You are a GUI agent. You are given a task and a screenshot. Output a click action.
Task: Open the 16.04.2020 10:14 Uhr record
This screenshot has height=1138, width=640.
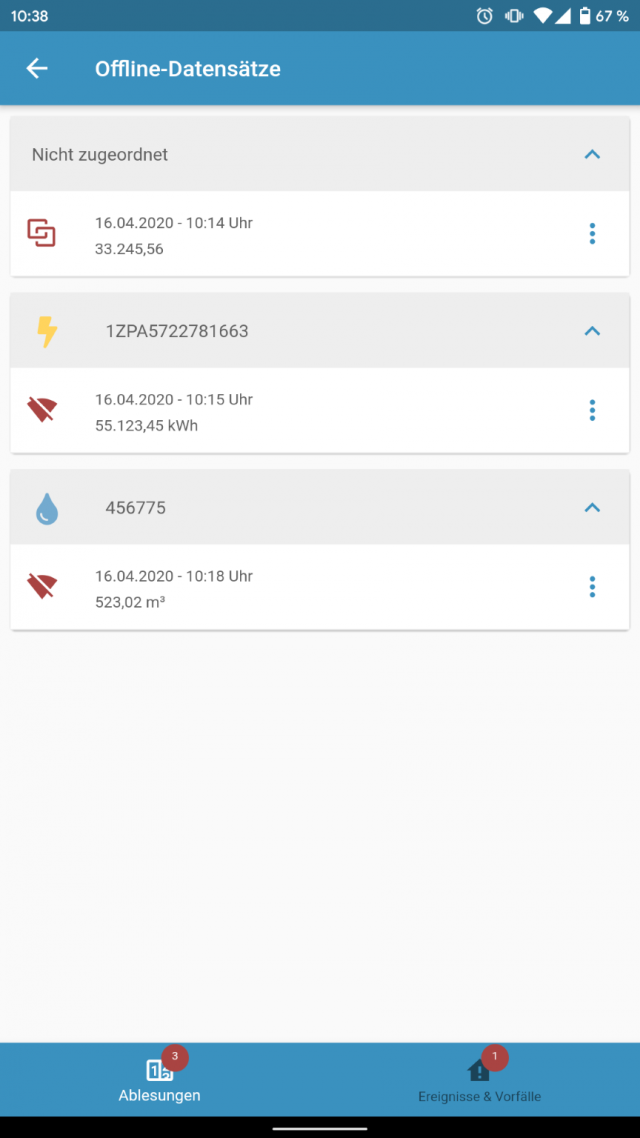tap(300, 235)
